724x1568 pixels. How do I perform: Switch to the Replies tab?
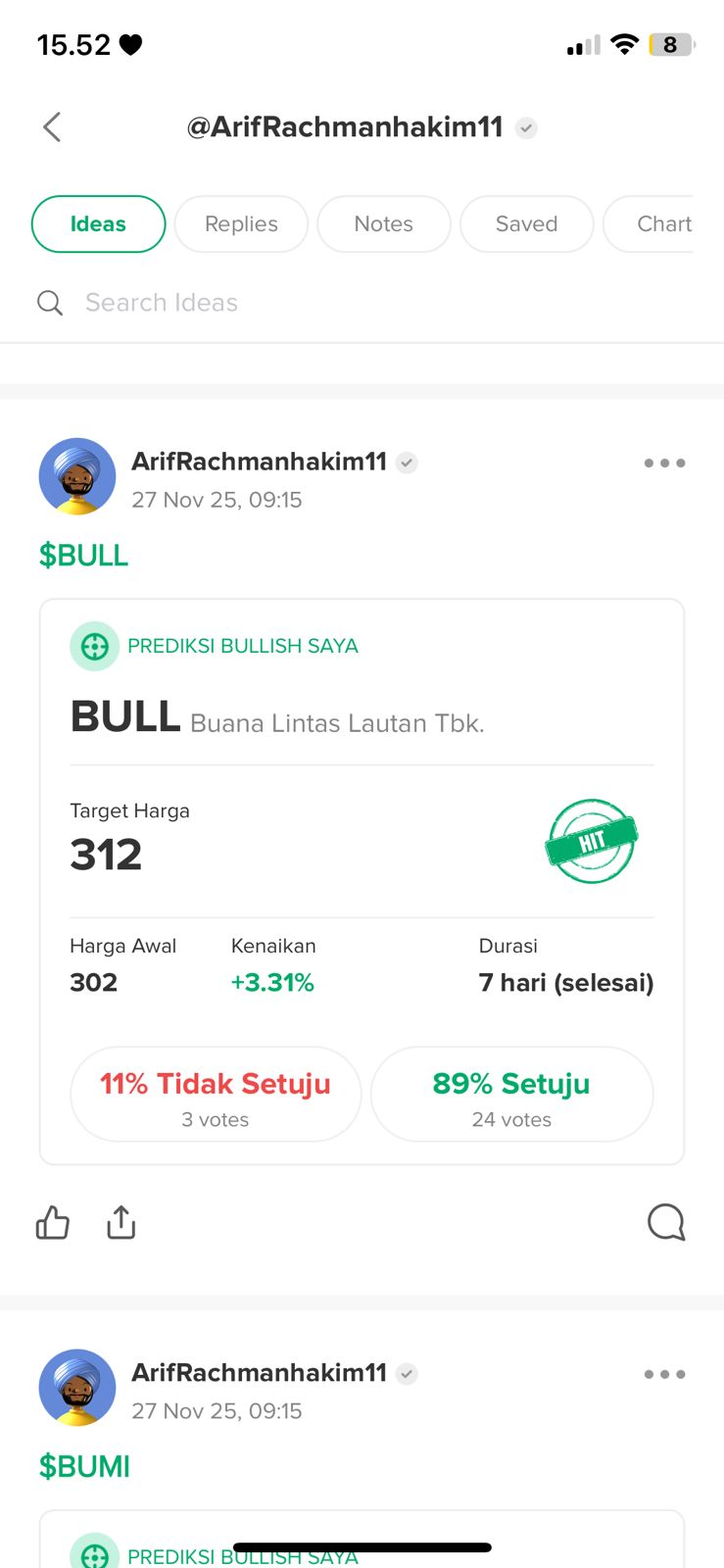[x=241, y=223]
